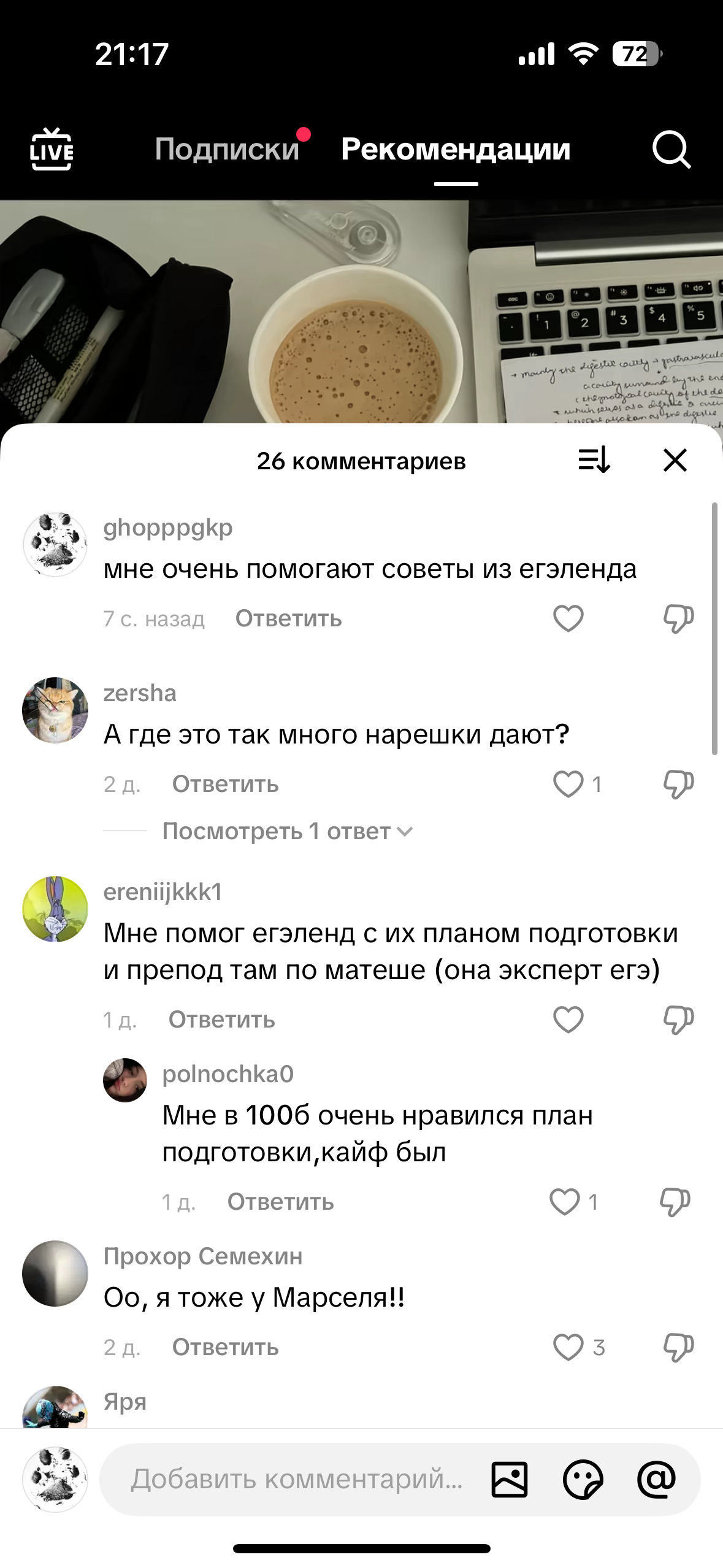Like zersha's comment
The image size is (723, 1568).
(x=568, y=784)
